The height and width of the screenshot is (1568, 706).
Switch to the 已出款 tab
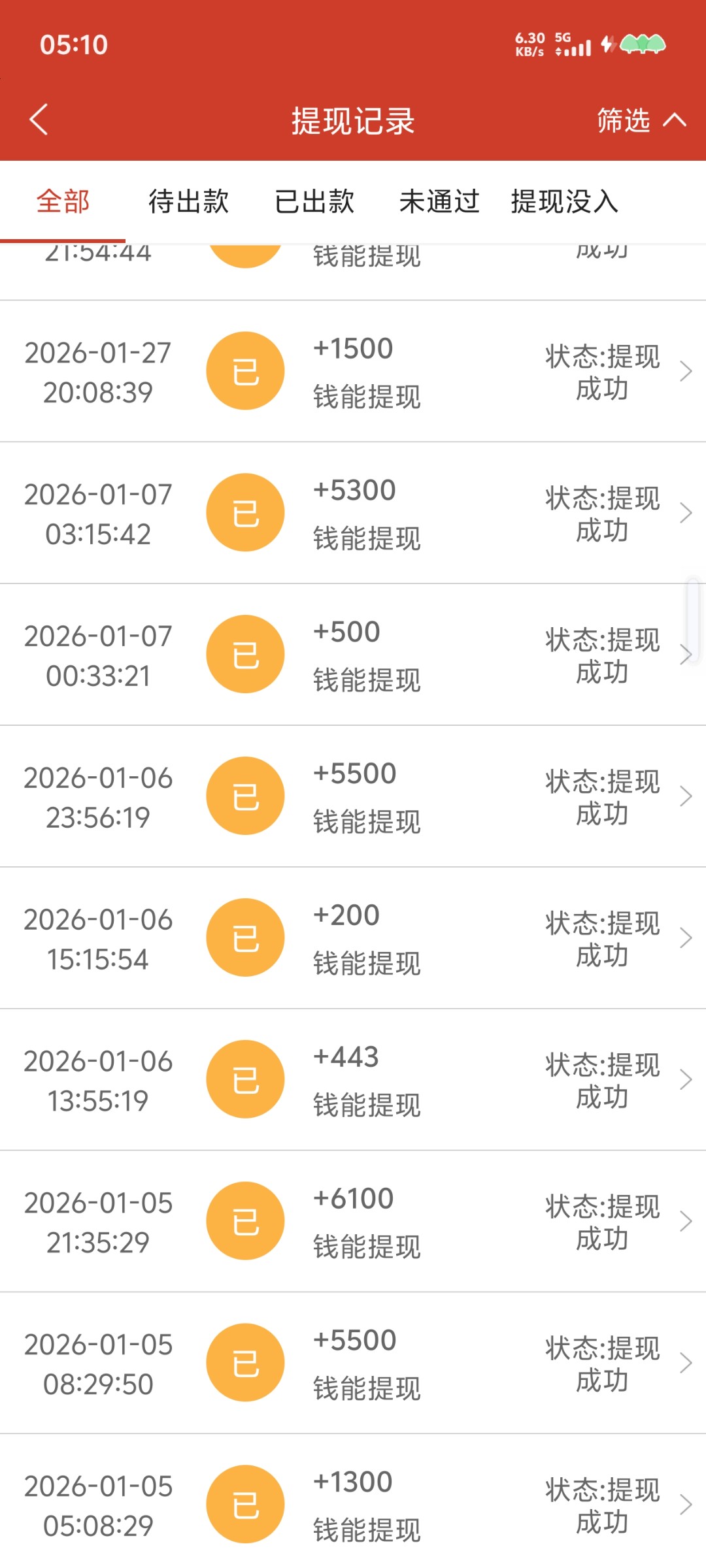314,201
